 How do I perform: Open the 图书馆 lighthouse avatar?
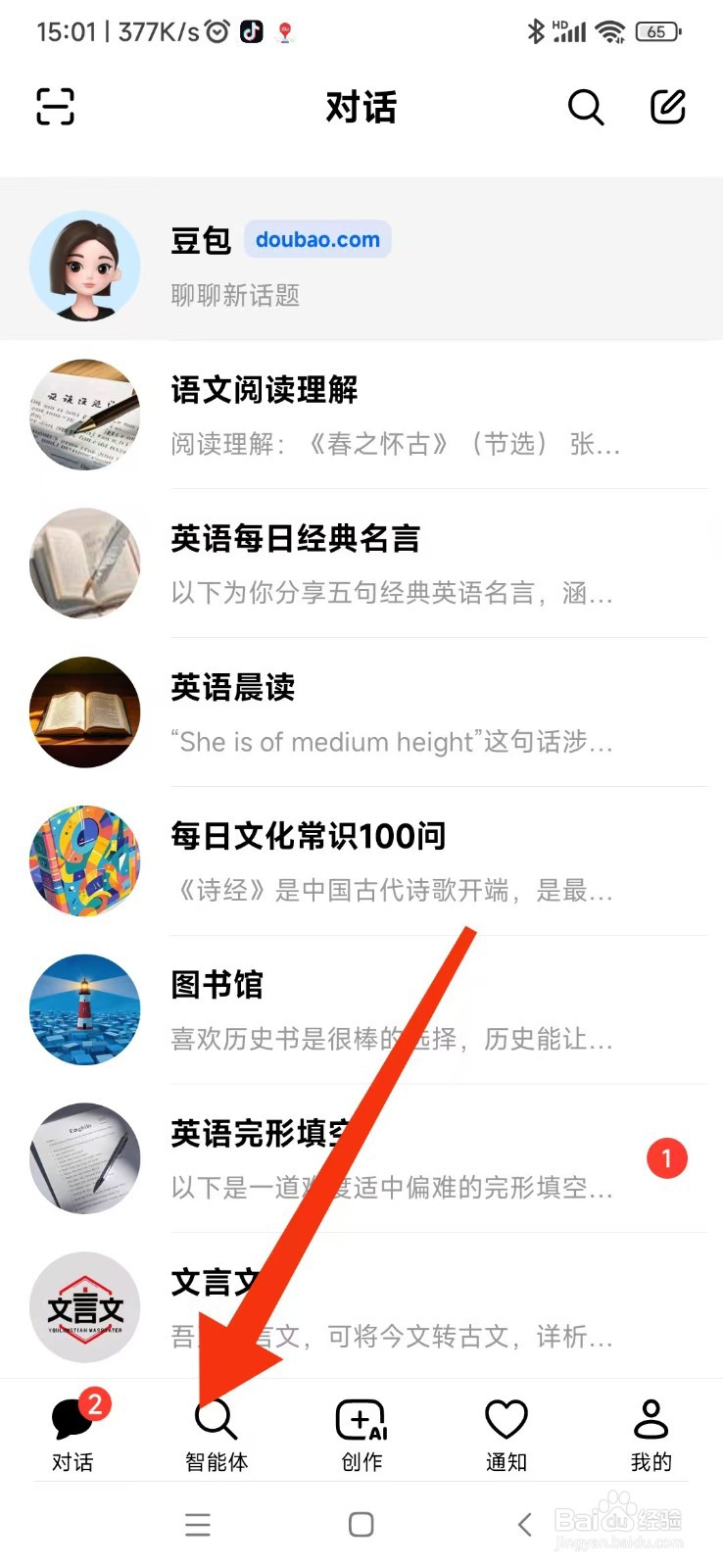point(85,1009)
